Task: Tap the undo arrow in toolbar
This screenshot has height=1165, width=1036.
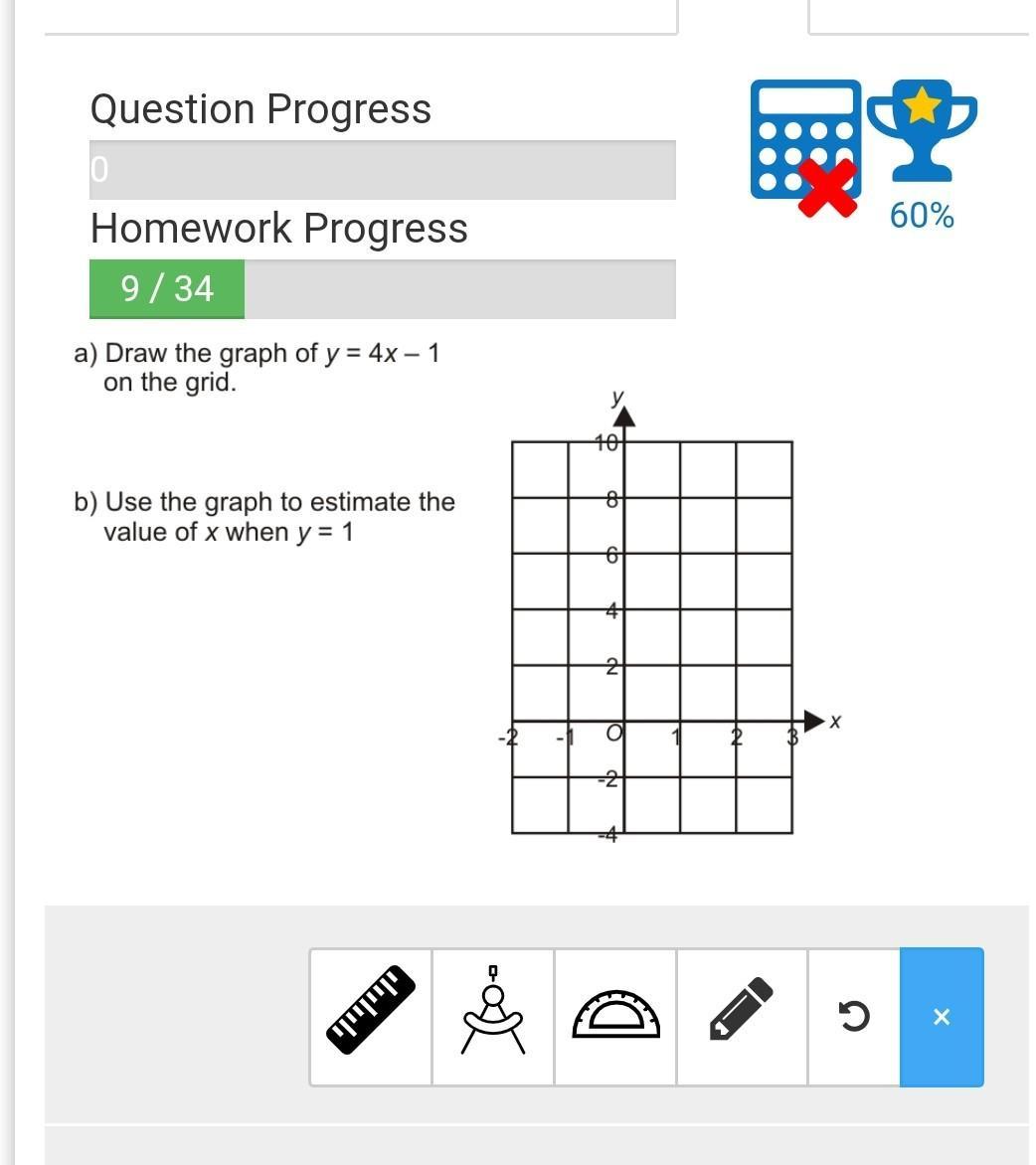Action: 854,1017
